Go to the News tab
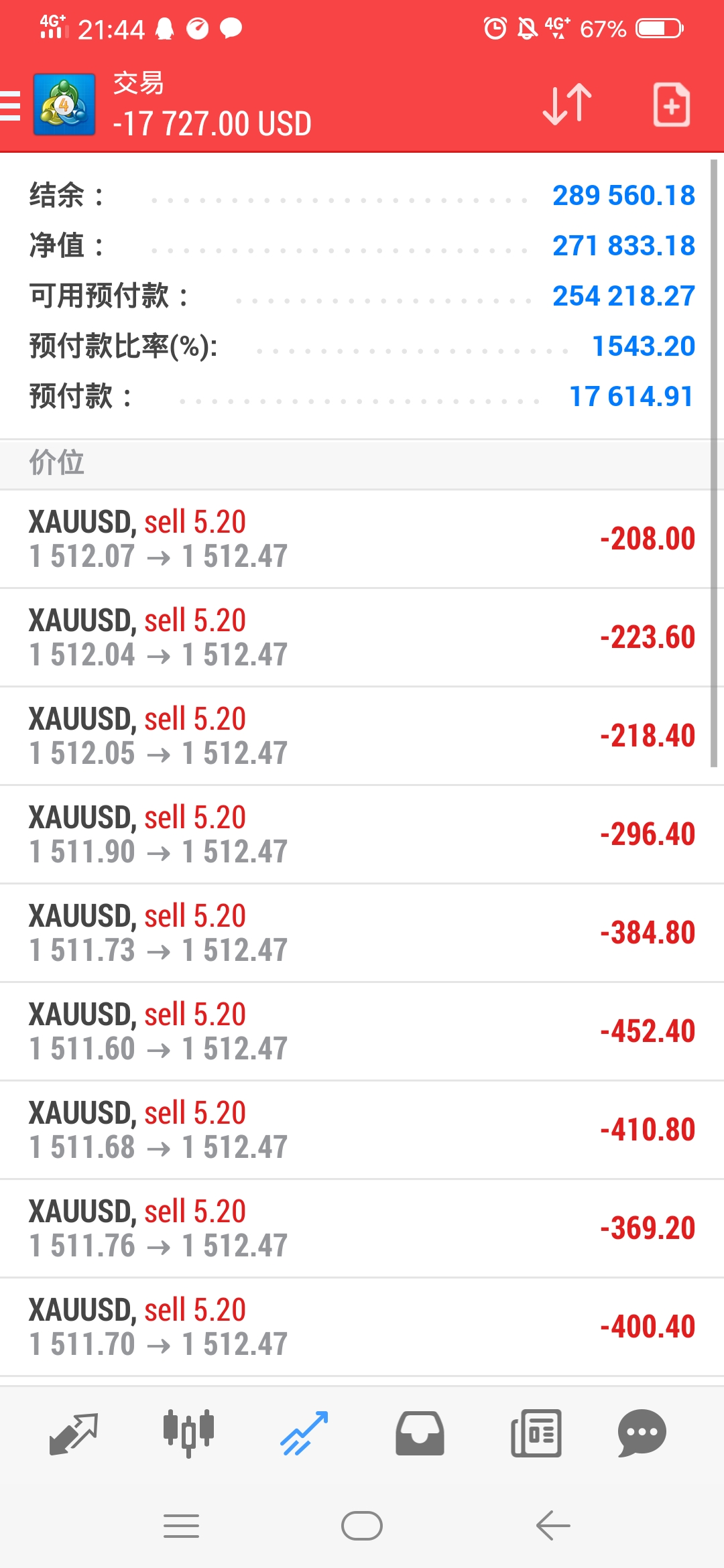The image size is (724, 1568). [536, 1433]
